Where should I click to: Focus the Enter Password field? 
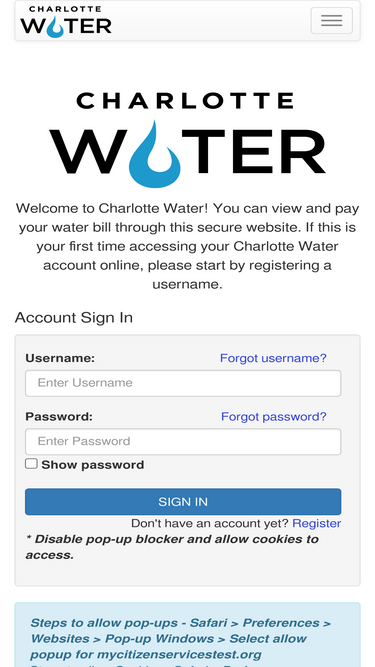(183, 441)
